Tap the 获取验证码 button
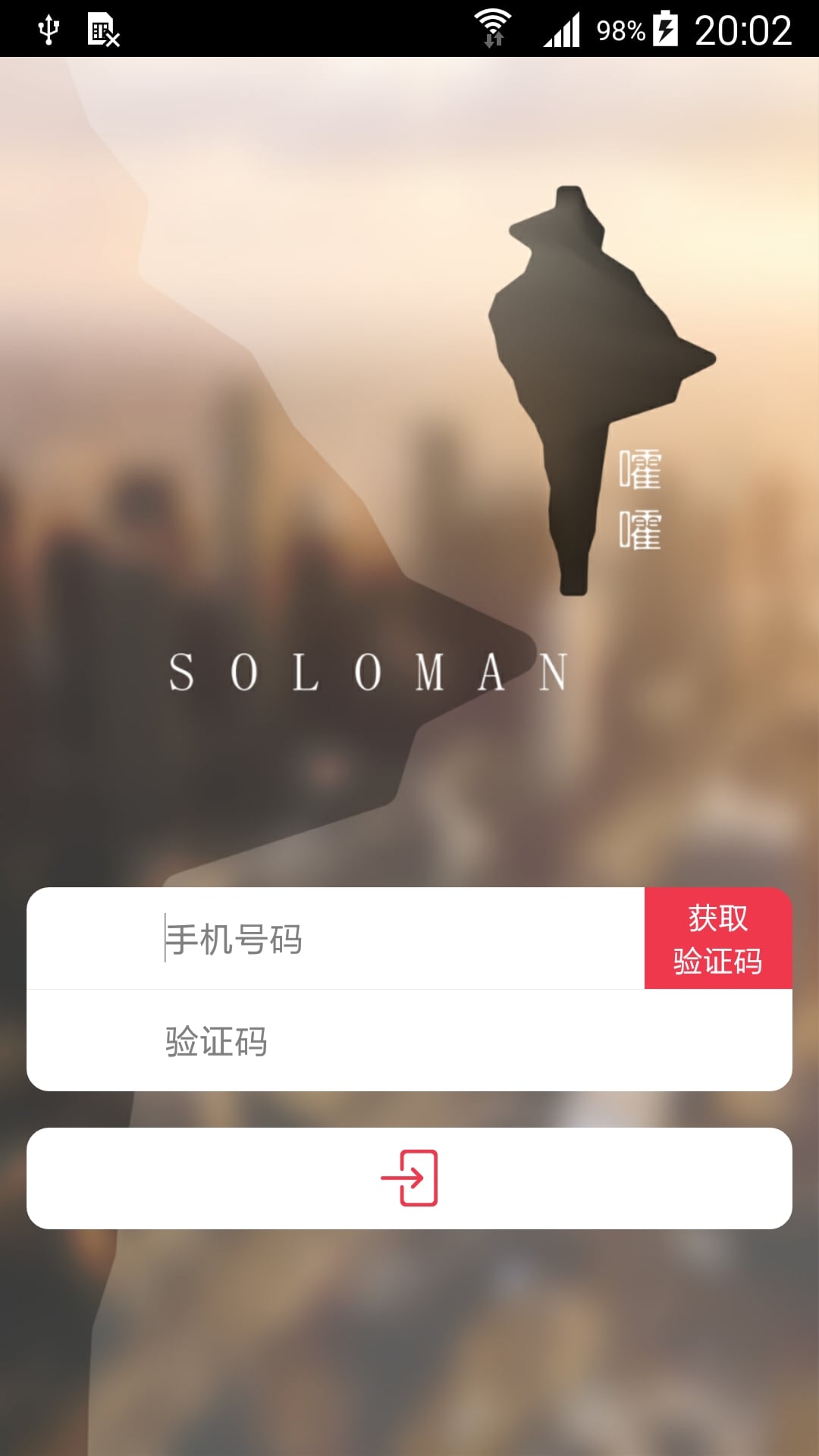The image size is (819, 1456). (x=718, y=939)
